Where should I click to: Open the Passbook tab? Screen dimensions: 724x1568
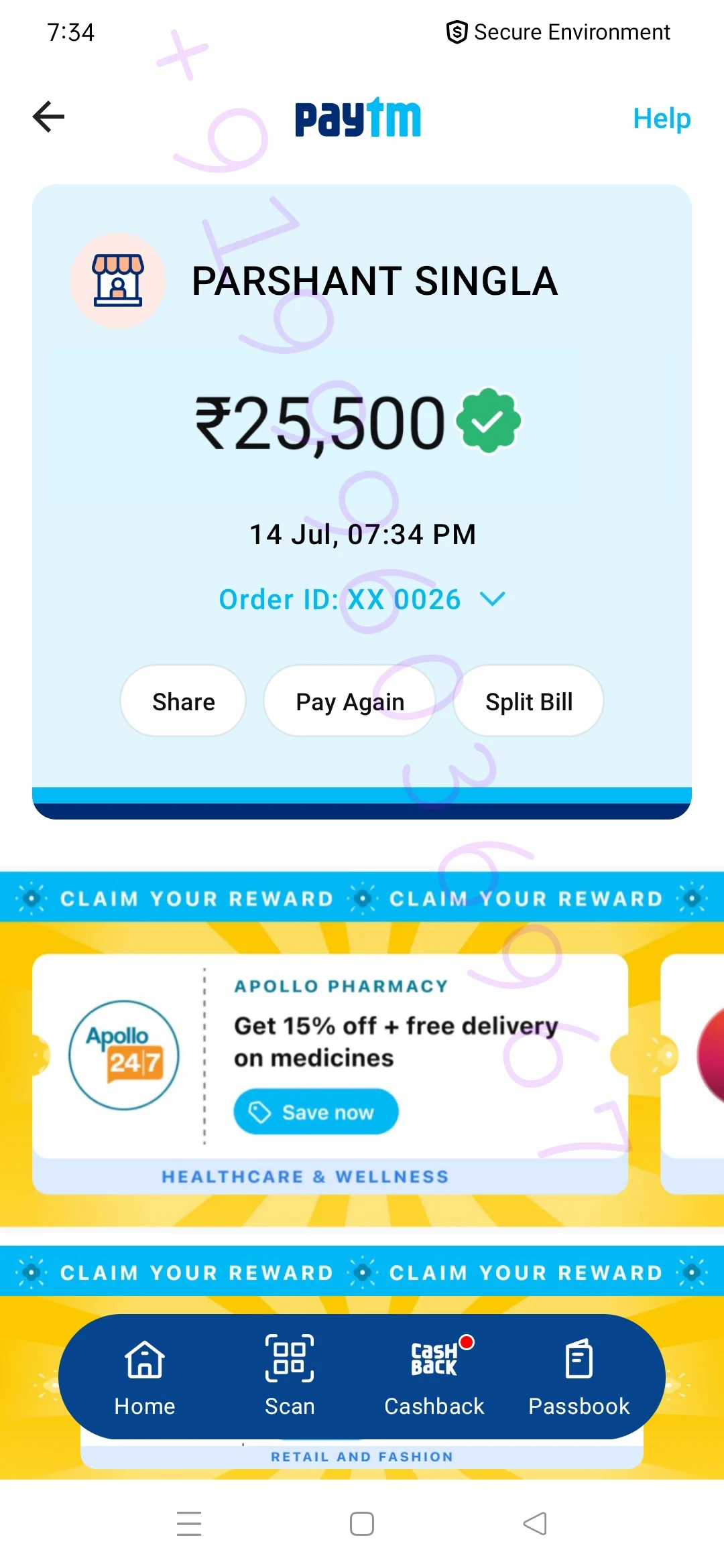579,1377
